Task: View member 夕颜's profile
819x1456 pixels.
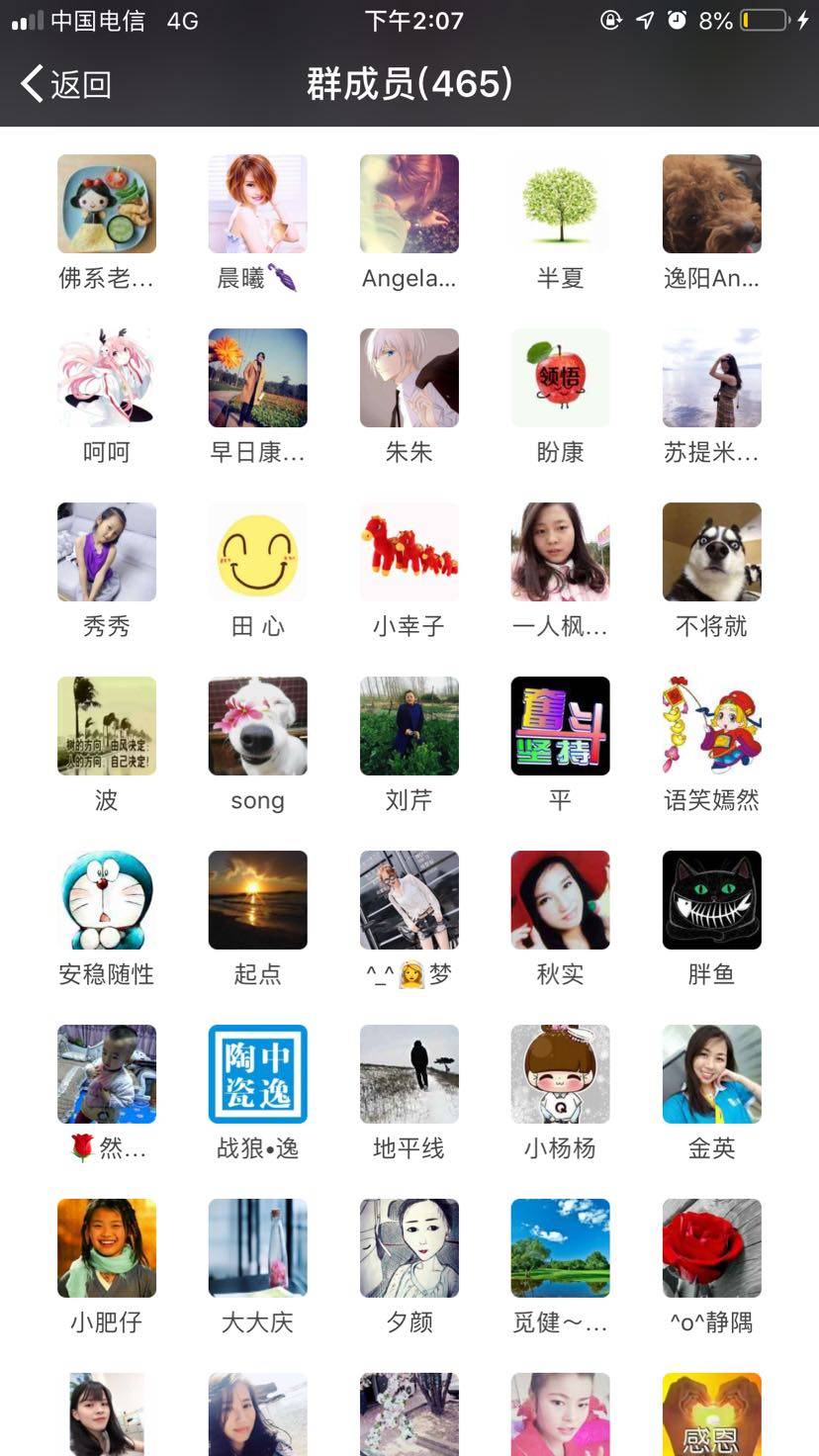Action: coord(409,1248)
